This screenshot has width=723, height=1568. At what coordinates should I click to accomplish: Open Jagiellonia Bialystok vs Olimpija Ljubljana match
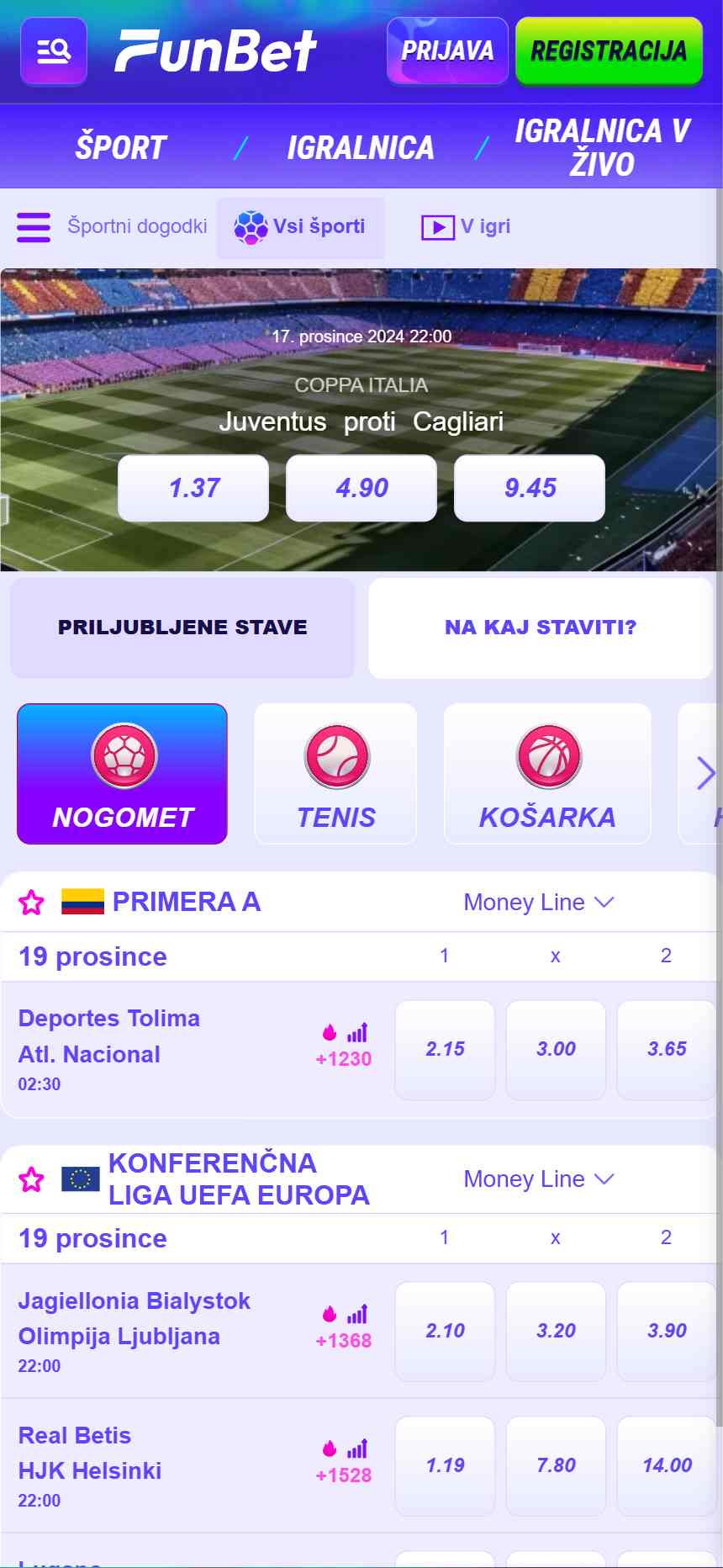coord(134,1318)
